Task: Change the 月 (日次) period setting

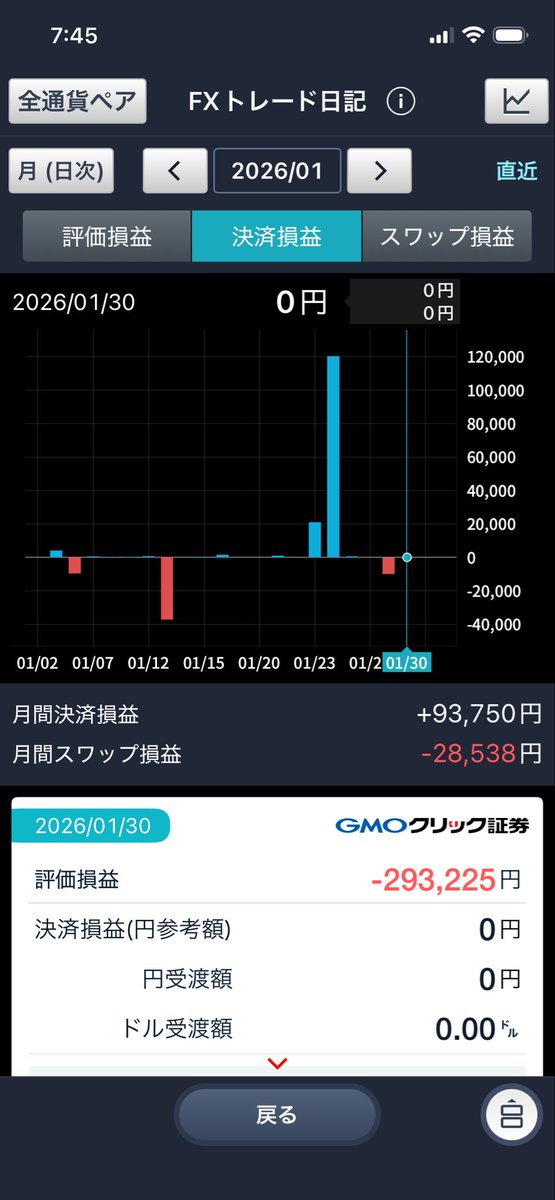Action: click(x=61, y=171)
